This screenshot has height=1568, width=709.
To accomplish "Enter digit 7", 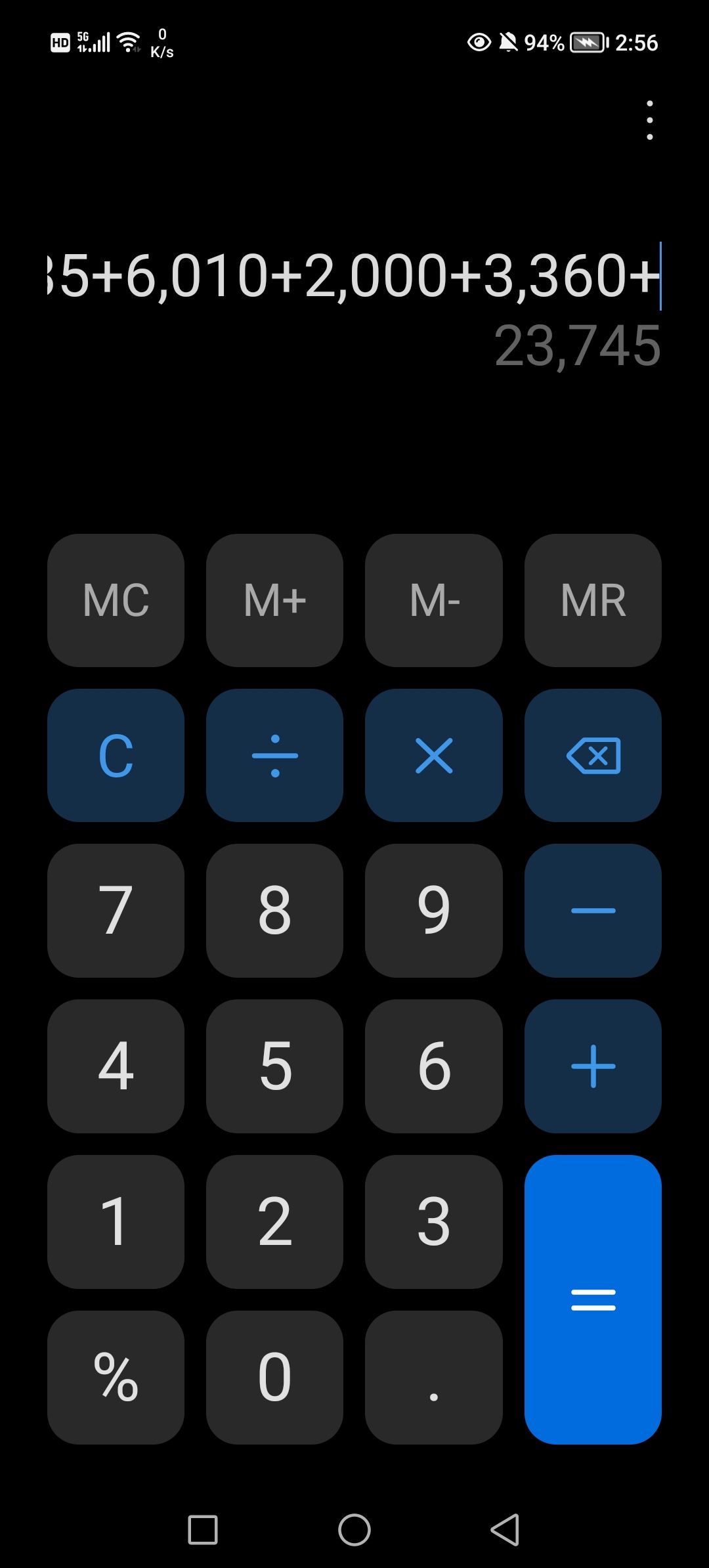I will (116, 910).
